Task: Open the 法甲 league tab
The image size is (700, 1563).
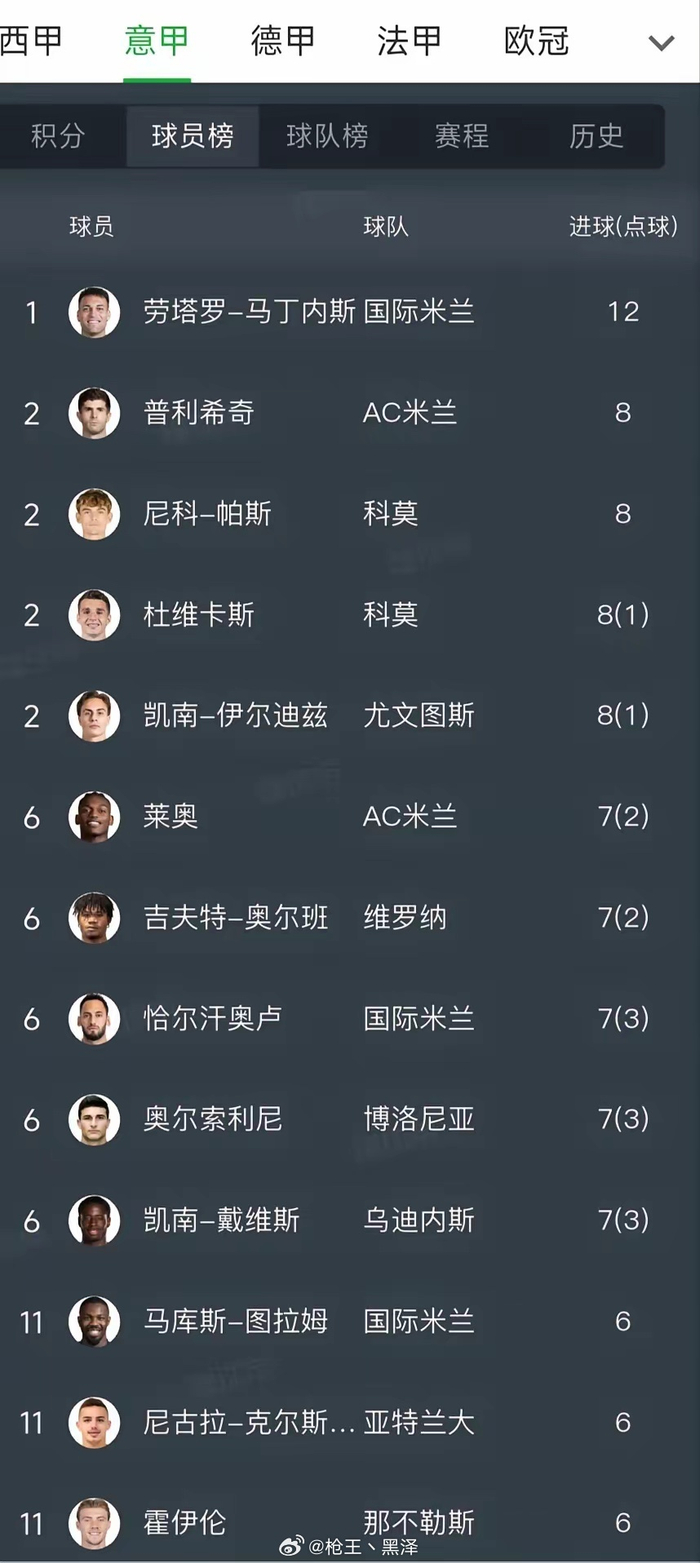Action: (409, 41)
